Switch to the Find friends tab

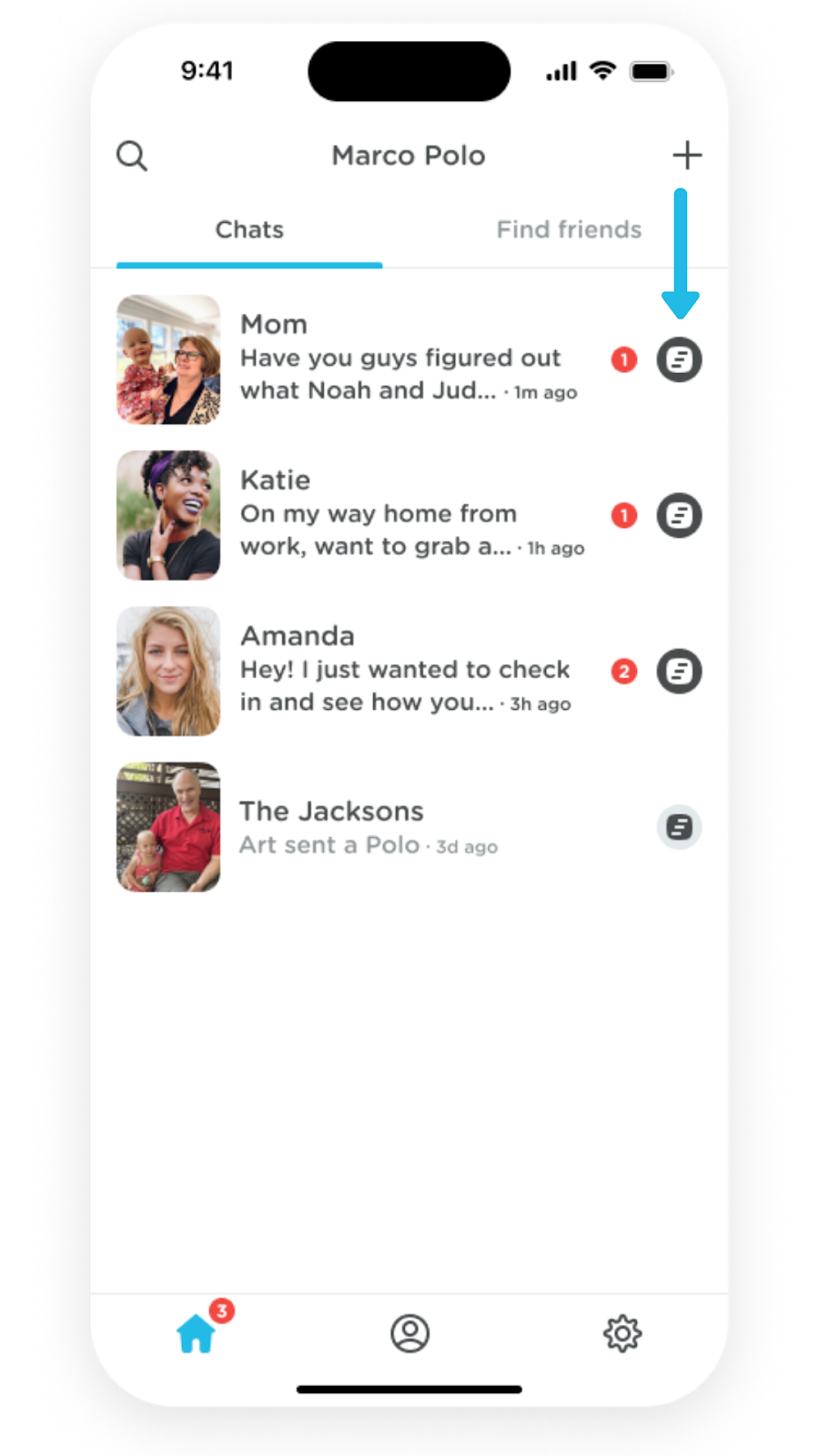pyautogui.click(x=569, y=229)
